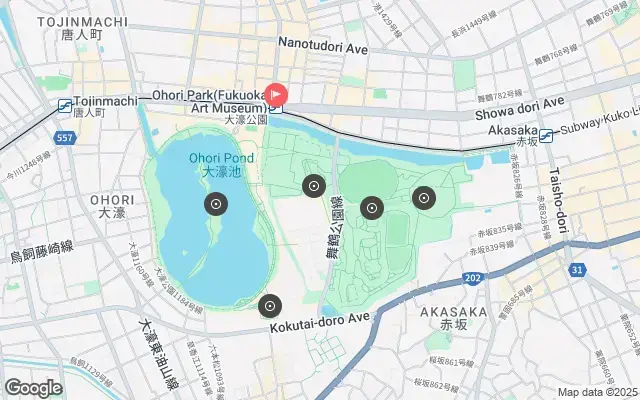Select the marker right of Ohori Pond label
This screenshot has height=400, width=640.
coord(314,185)
